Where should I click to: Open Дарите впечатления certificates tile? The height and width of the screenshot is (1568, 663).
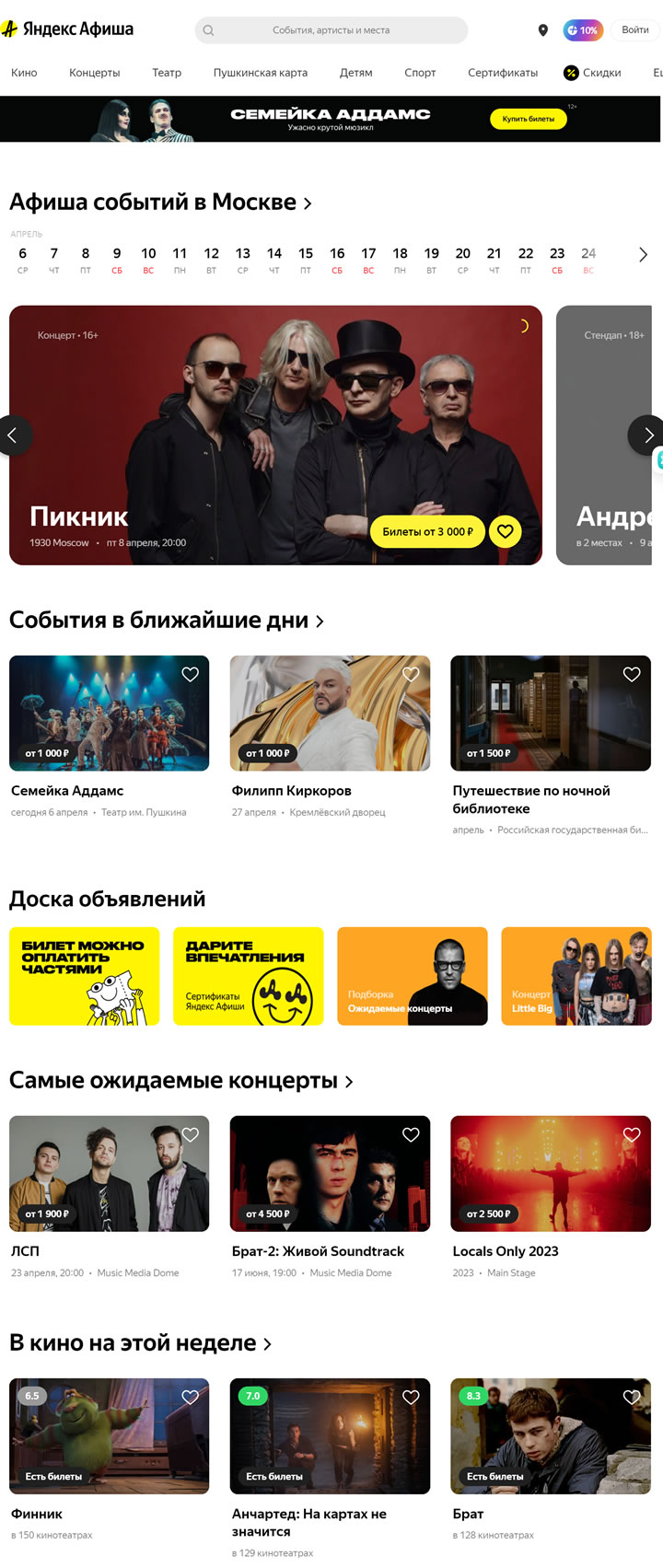pyautogui.click(x=248, y=976)
